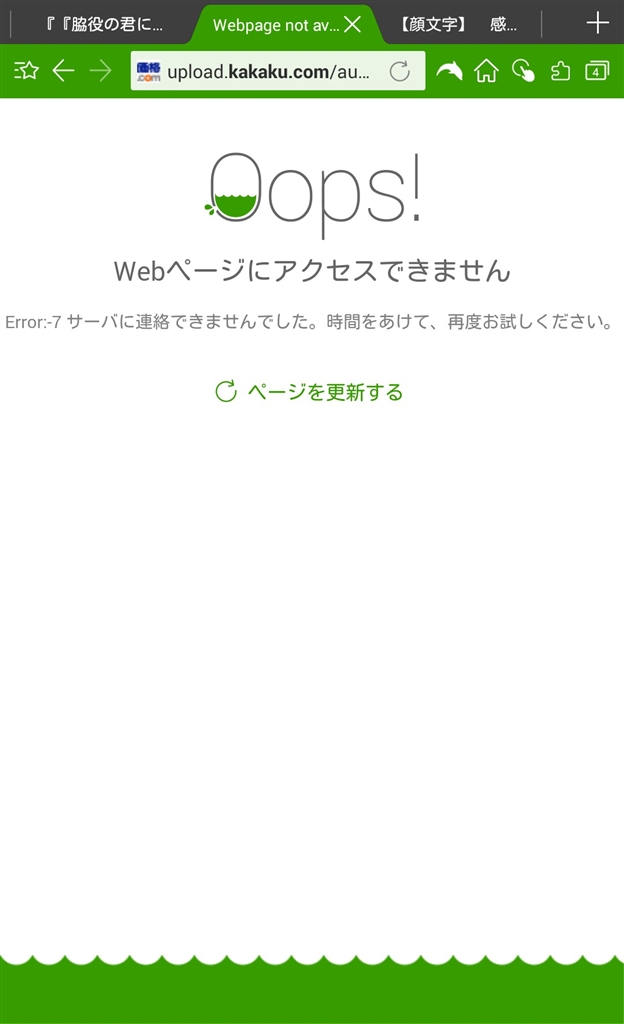Go forward to the next page

[x=100, y=71]
